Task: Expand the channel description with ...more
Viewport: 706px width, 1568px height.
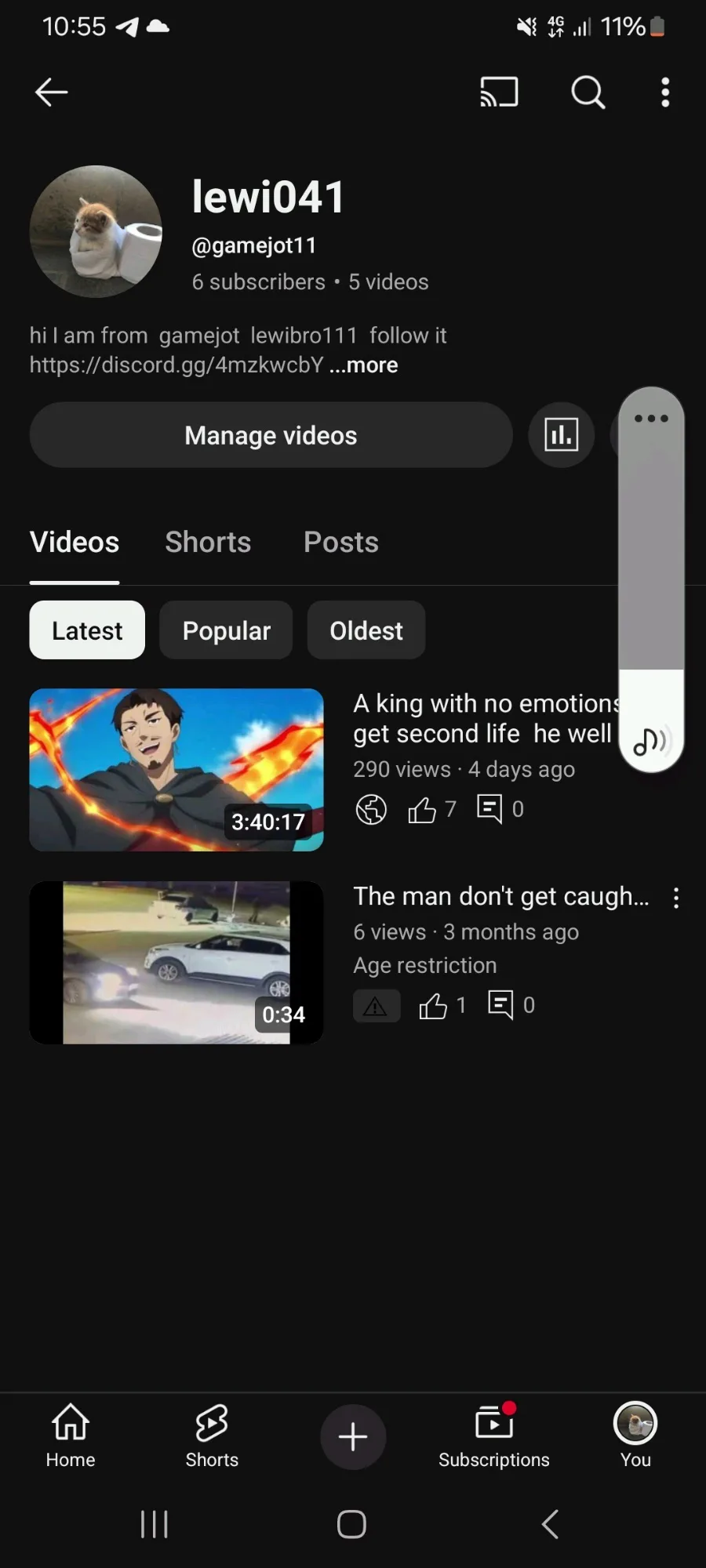Action: click(364, 365)
